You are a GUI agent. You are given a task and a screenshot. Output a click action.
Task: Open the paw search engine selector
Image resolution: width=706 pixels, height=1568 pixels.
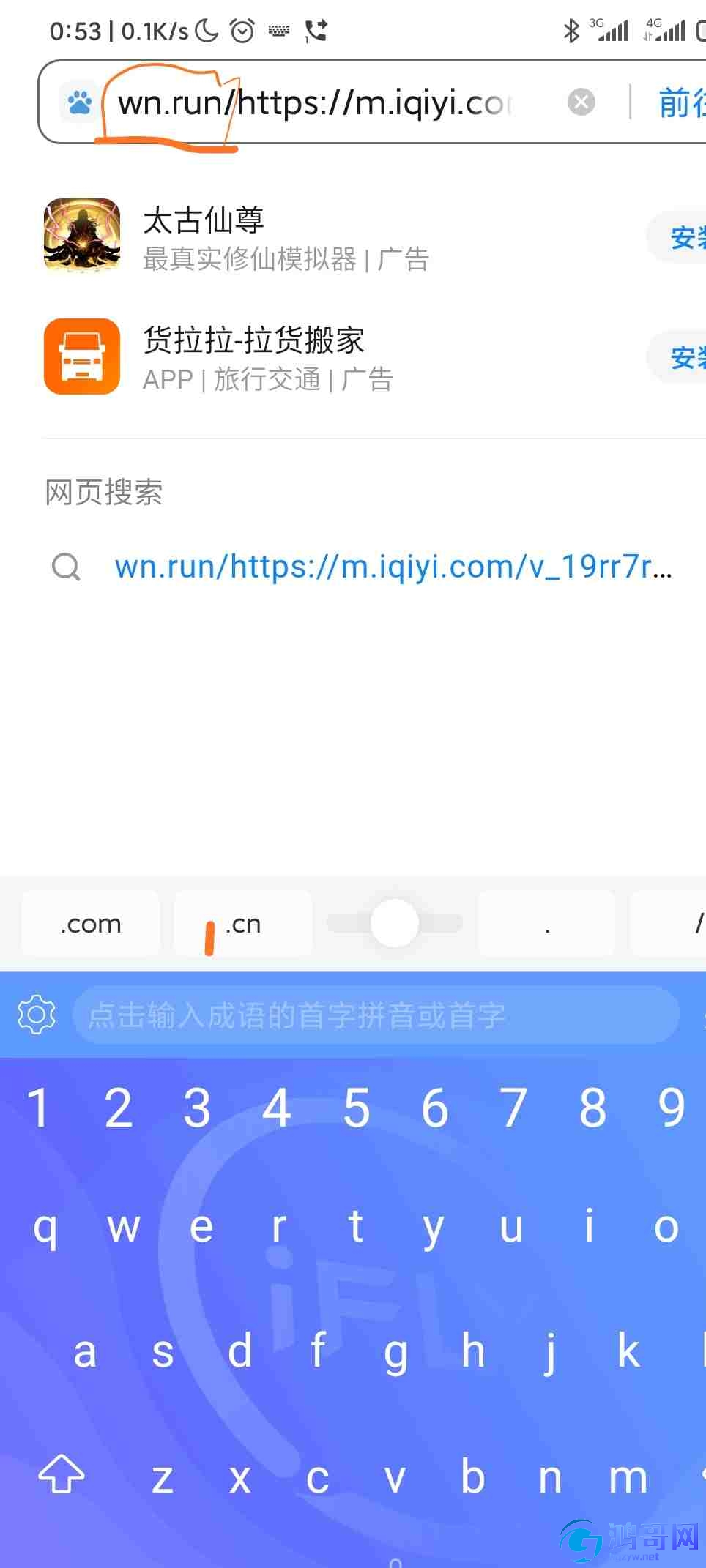(79, 102)
